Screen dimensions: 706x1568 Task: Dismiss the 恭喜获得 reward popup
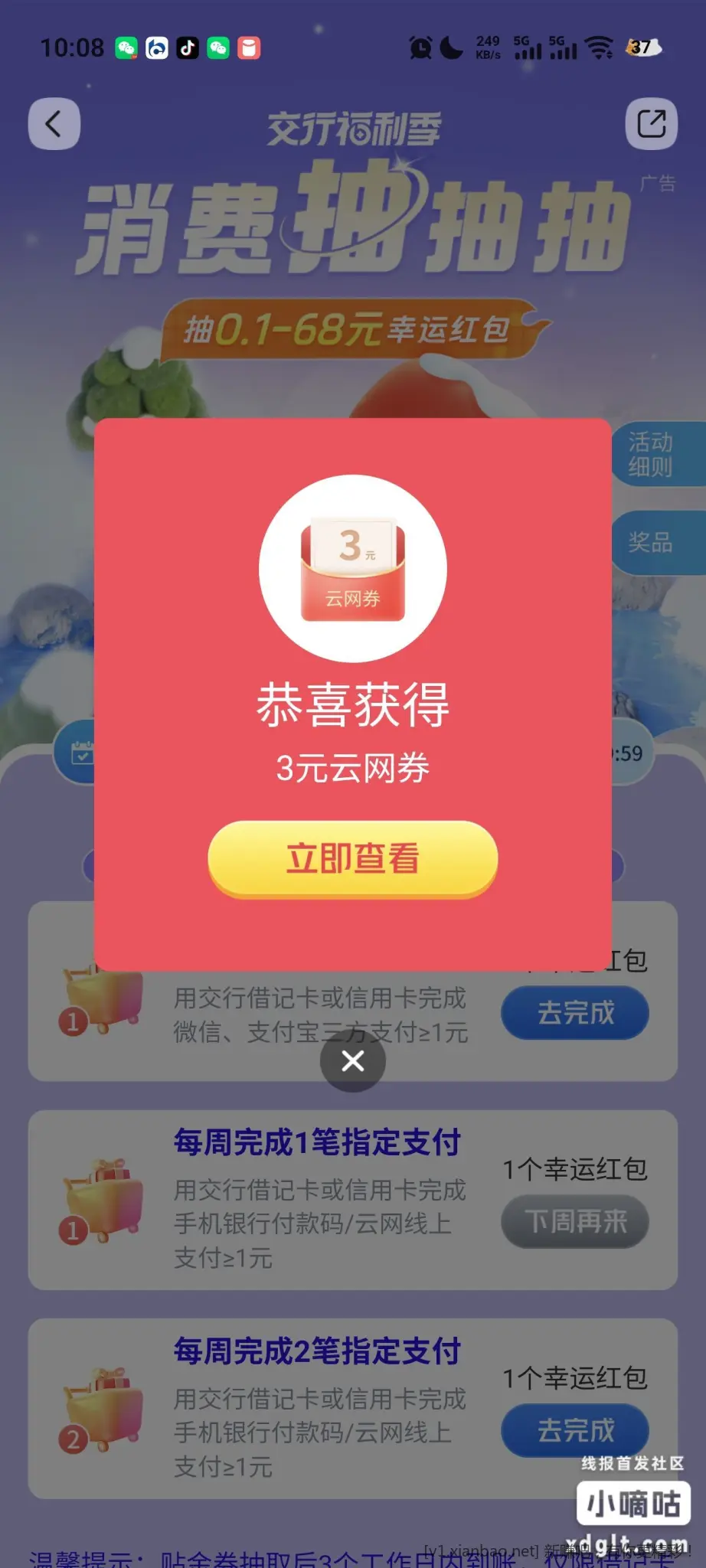[x=353, y=1061]
